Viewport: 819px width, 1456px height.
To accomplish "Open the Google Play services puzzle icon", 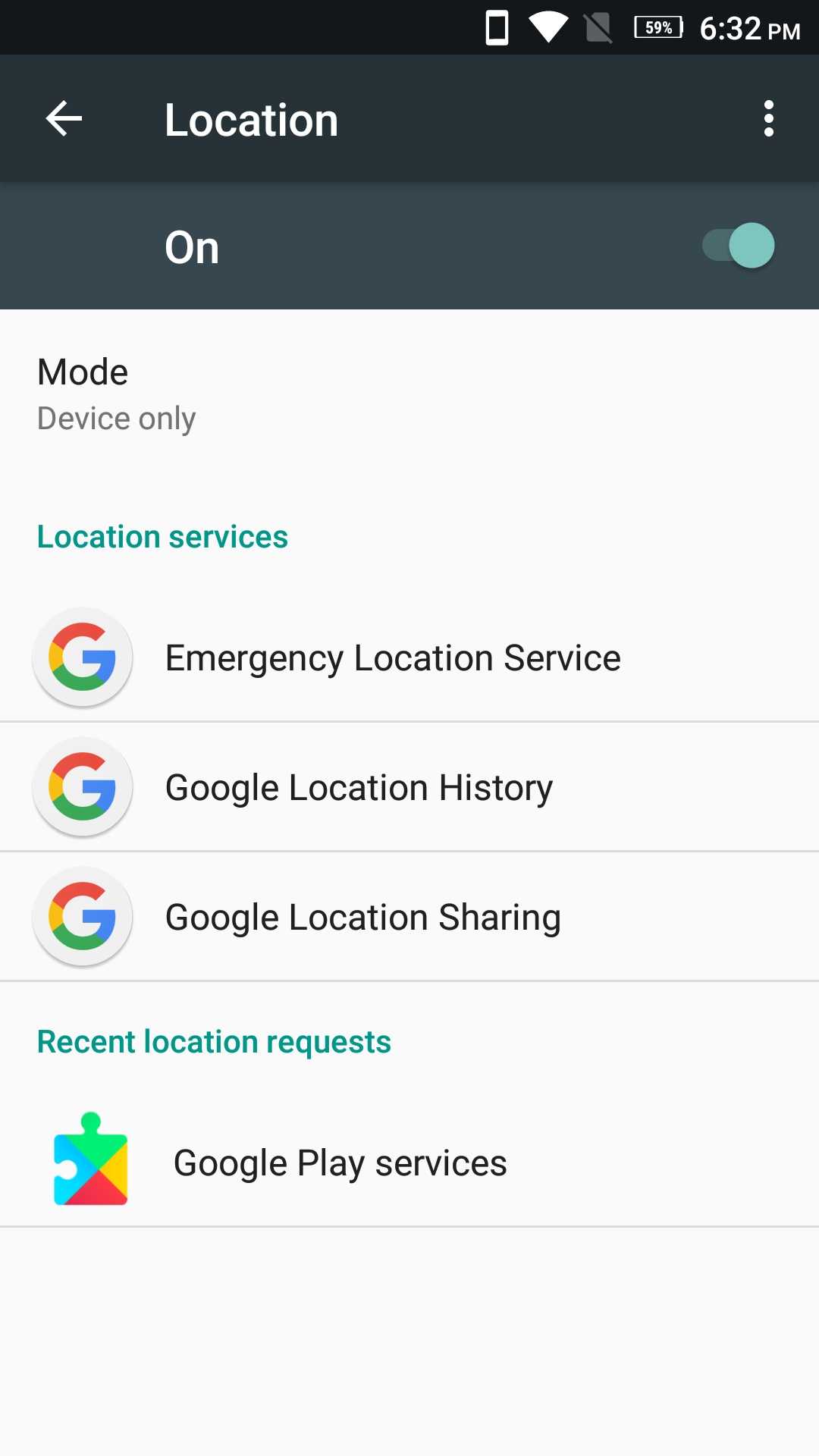I will [90, 1161].
